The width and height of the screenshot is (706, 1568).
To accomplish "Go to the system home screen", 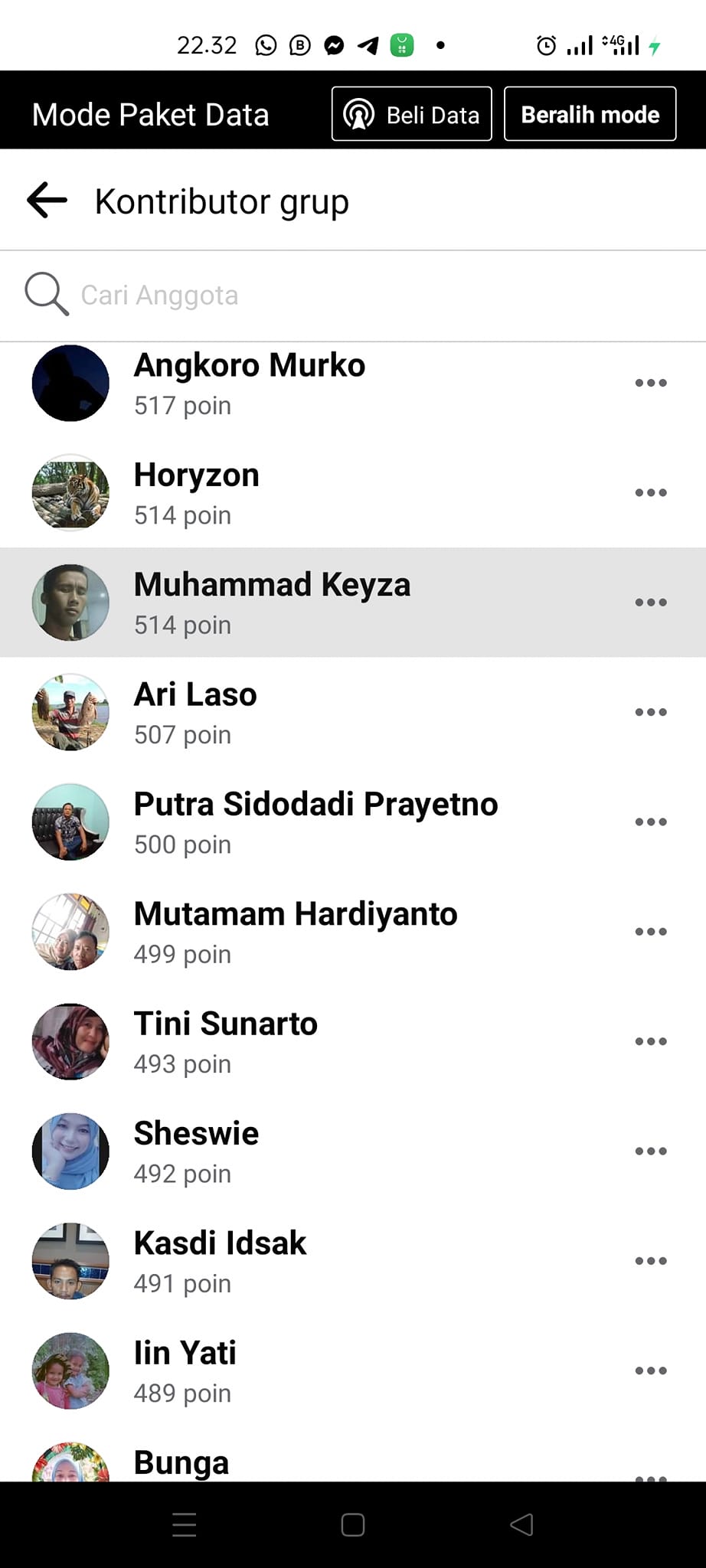I will coord(353,1525).
